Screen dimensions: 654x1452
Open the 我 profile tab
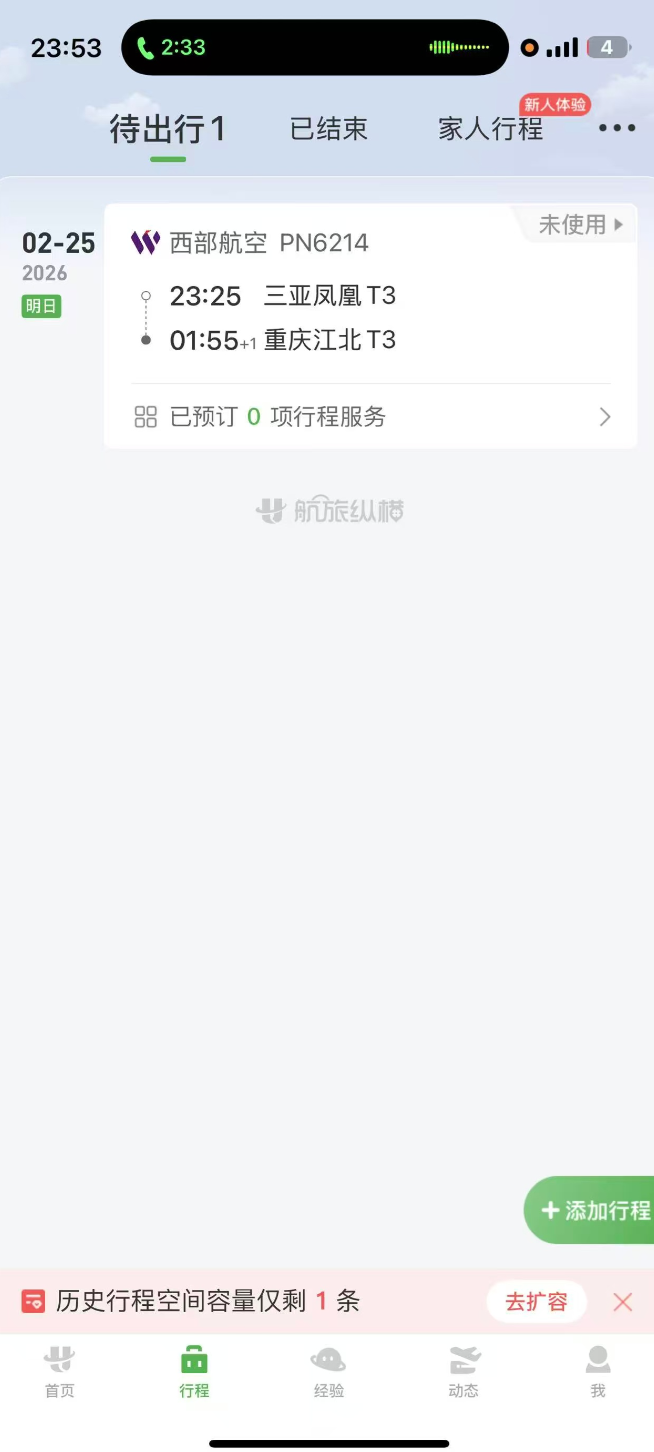(598, 1371)
